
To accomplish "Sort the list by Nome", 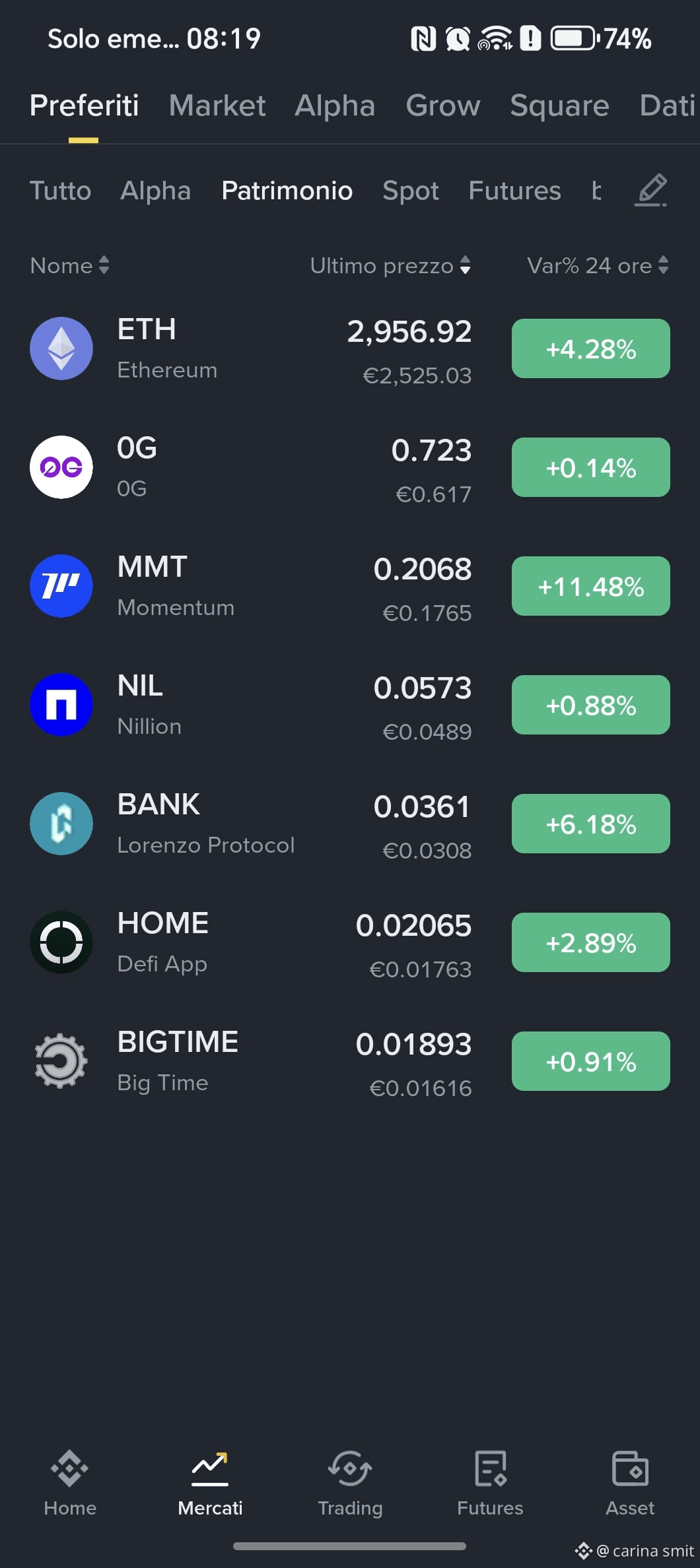I will 69,265.
